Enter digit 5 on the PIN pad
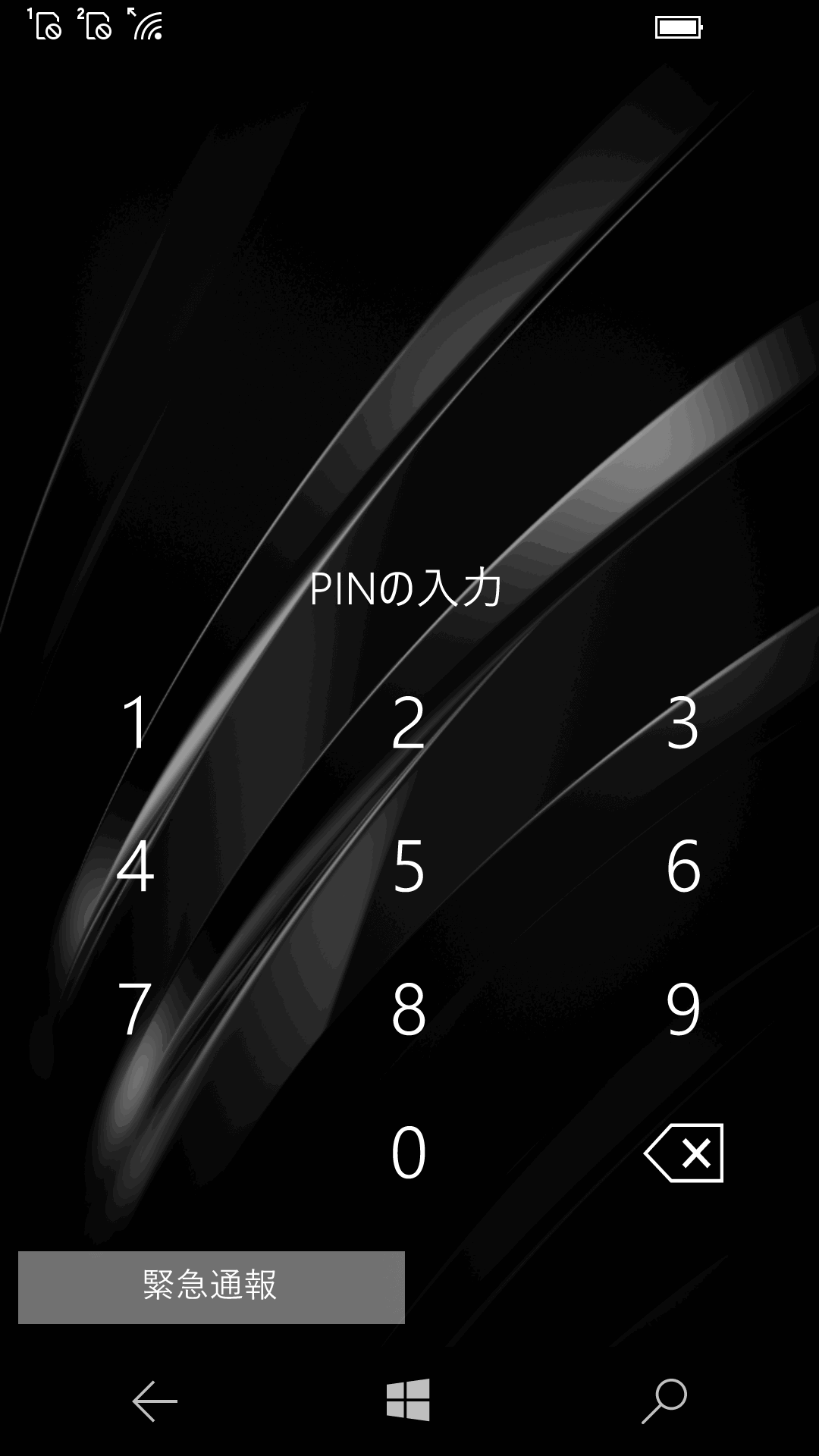 tap(408, 866)
